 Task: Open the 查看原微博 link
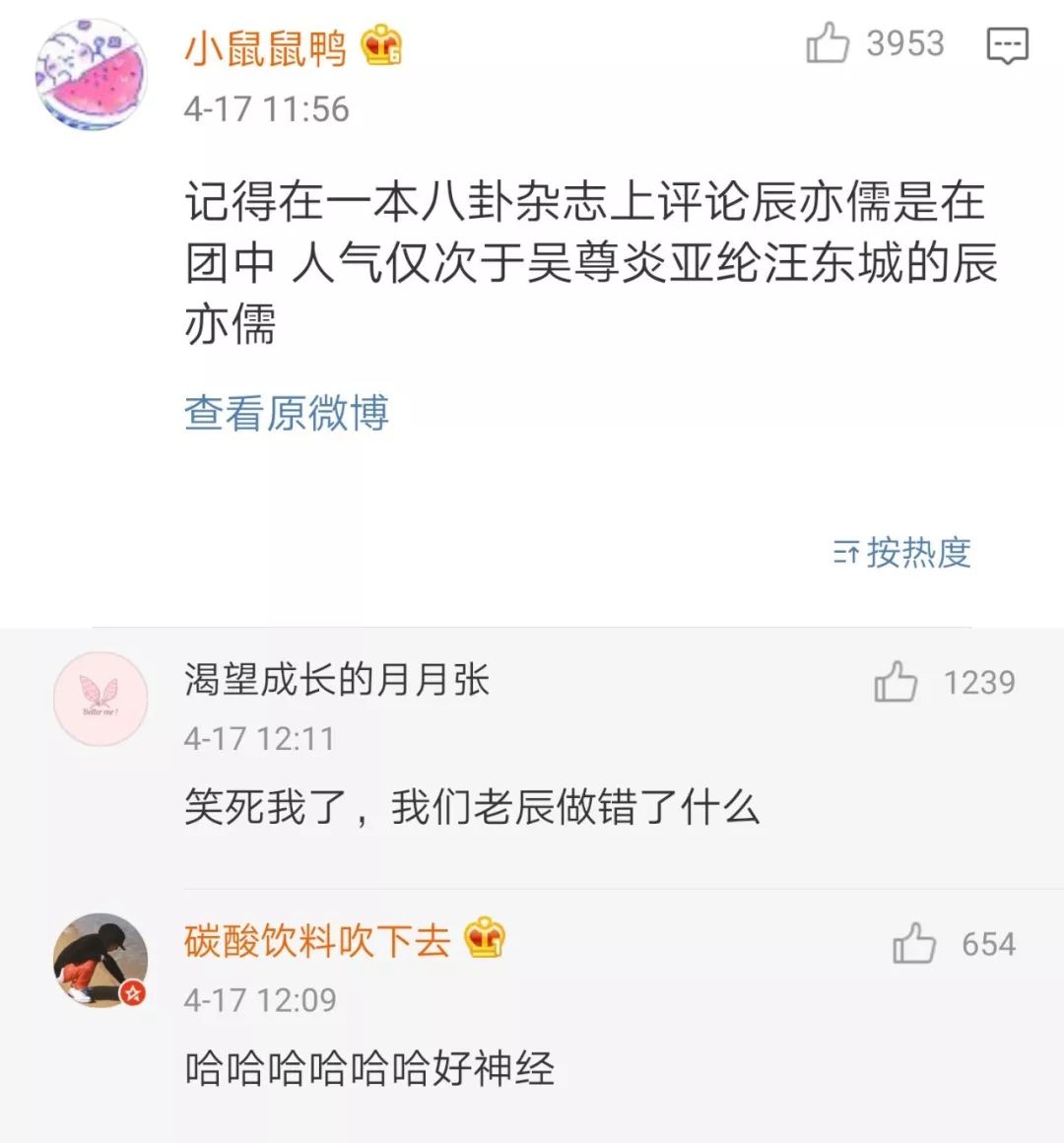[287, 413]
